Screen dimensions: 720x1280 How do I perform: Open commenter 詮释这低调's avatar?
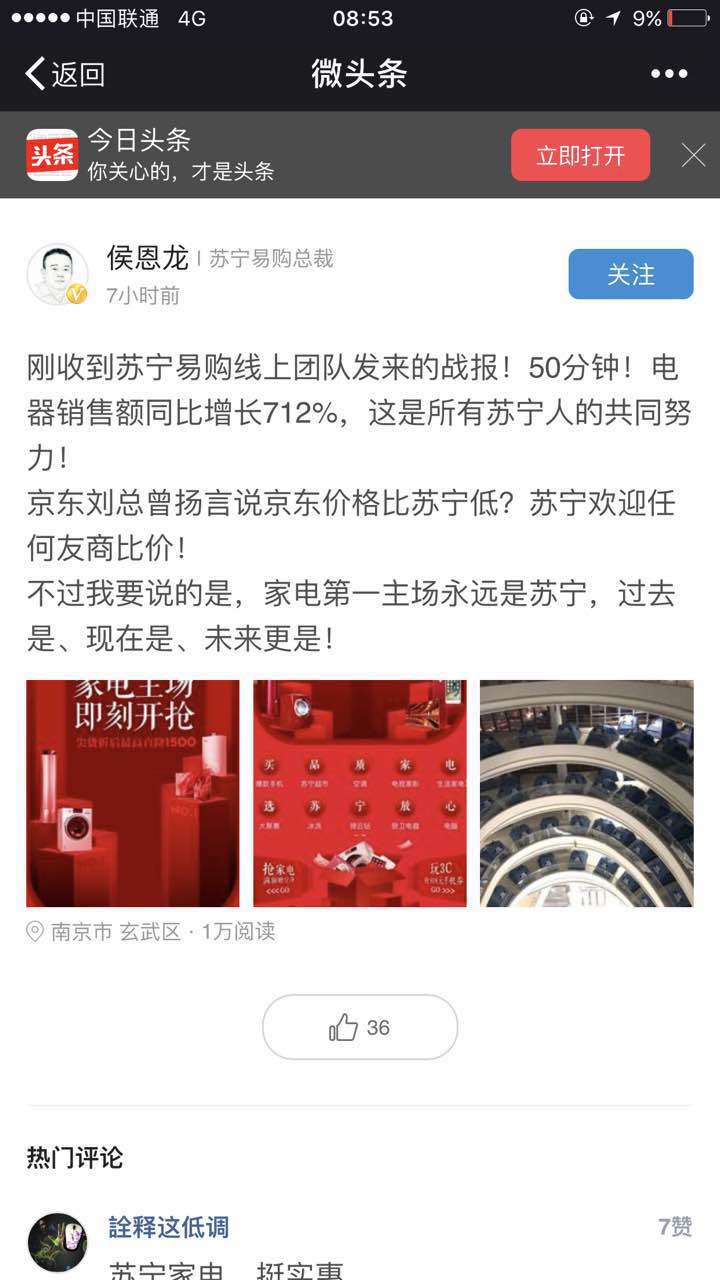58,1242
